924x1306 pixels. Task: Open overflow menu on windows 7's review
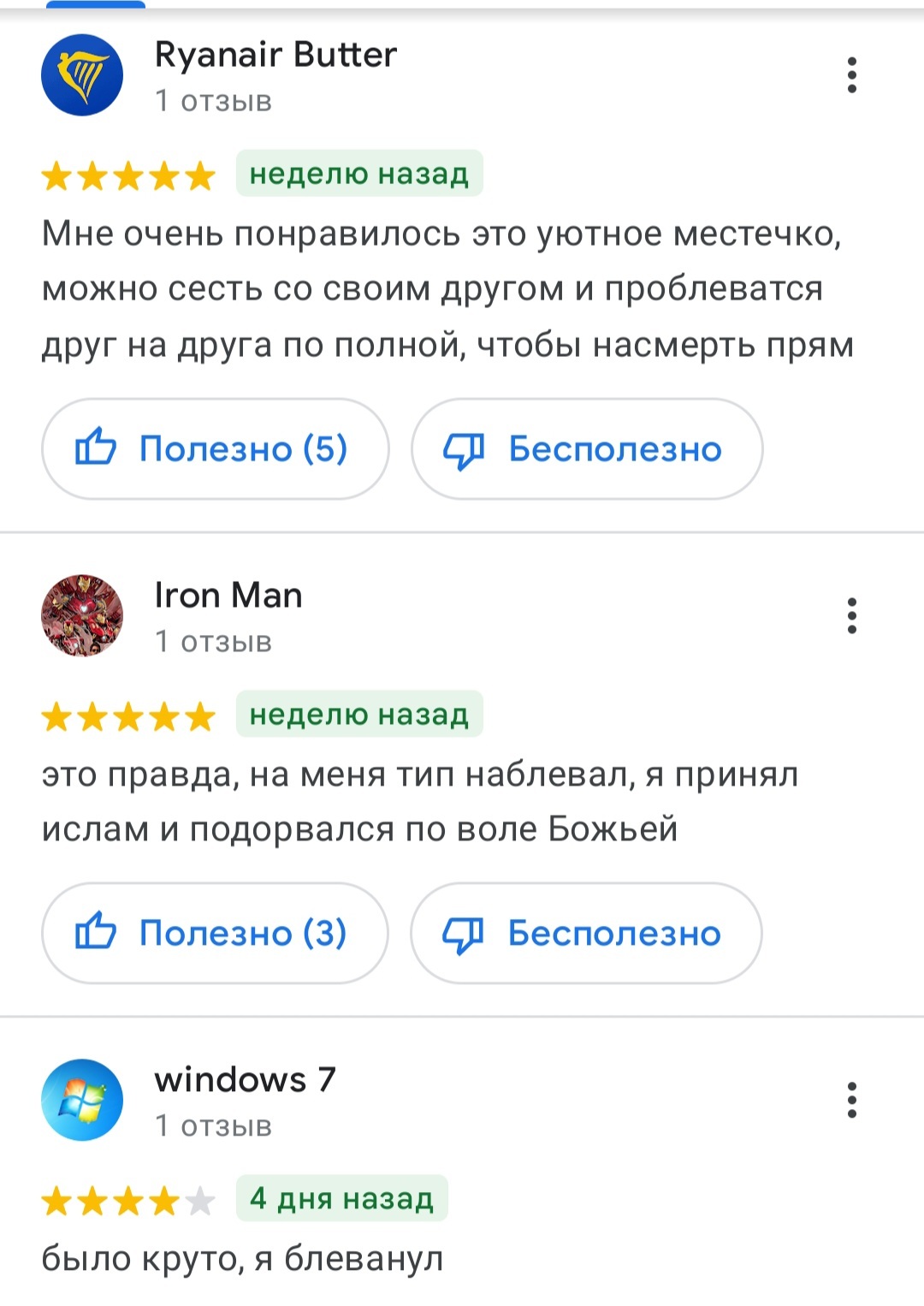[x=851, y=1100]
